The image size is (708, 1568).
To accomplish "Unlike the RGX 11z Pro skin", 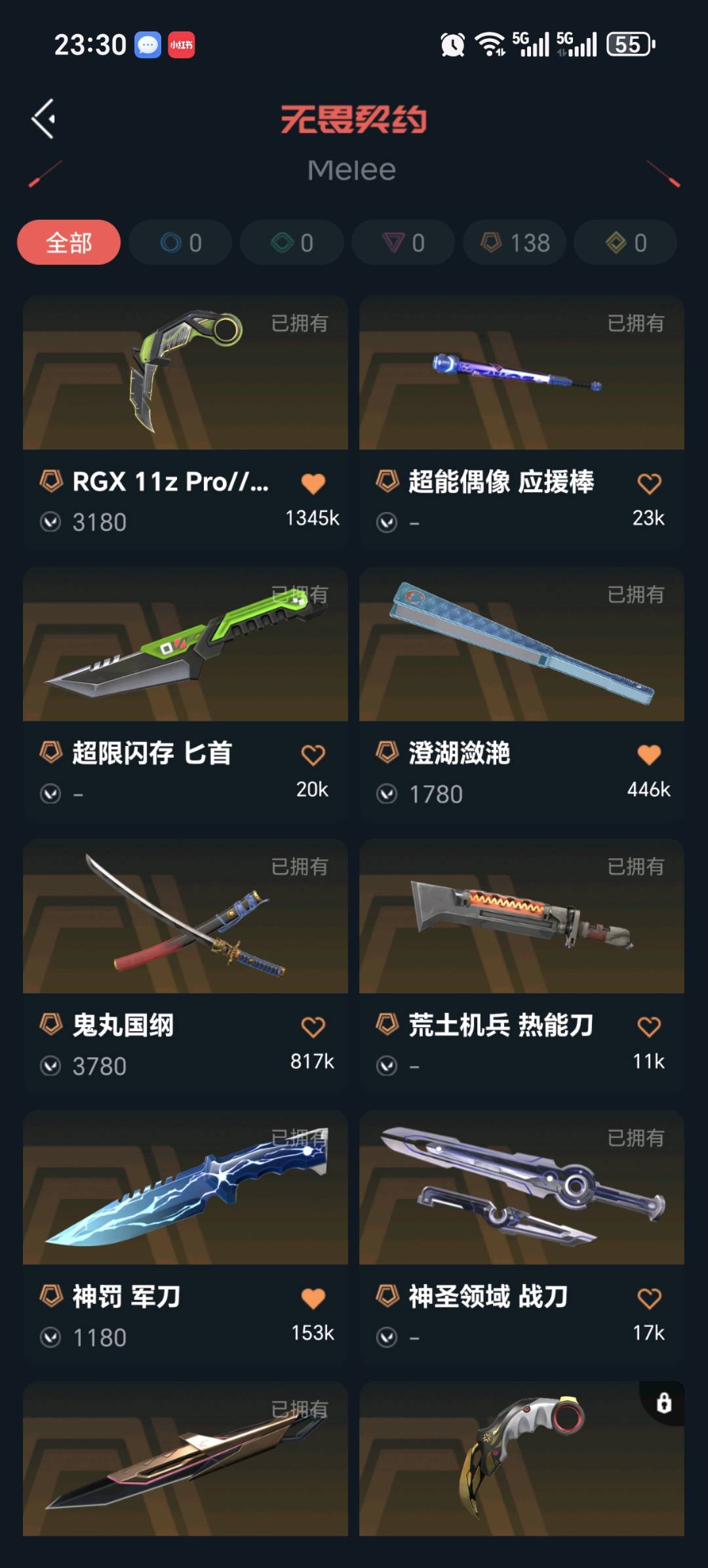I will coord(313,484).
